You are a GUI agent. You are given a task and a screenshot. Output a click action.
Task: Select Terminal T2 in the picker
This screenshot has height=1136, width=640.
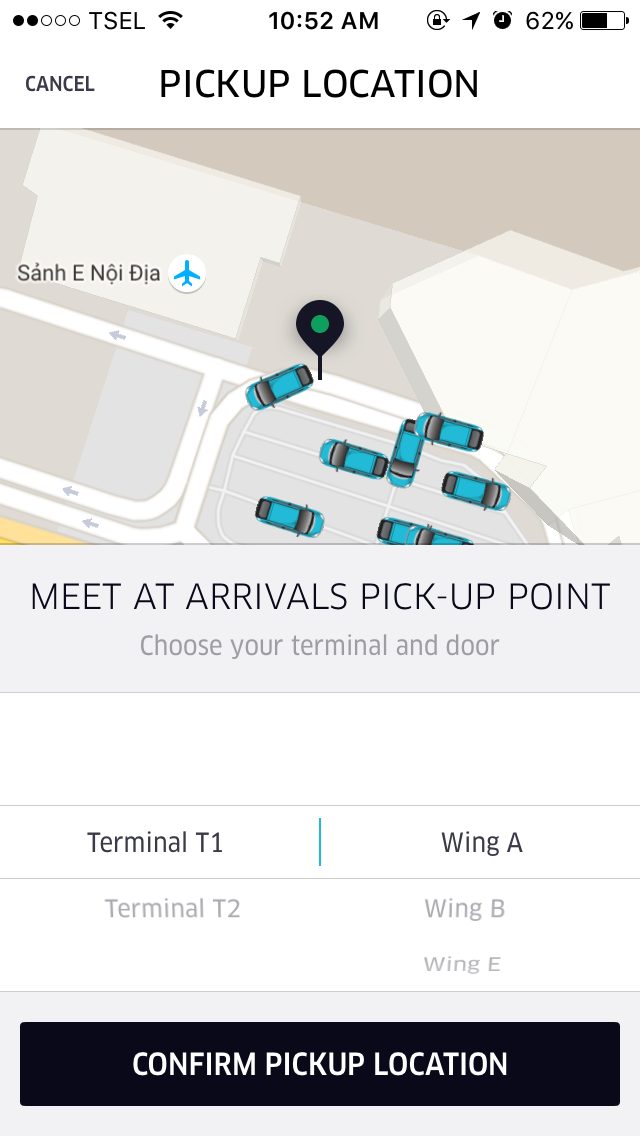point(173,909)
